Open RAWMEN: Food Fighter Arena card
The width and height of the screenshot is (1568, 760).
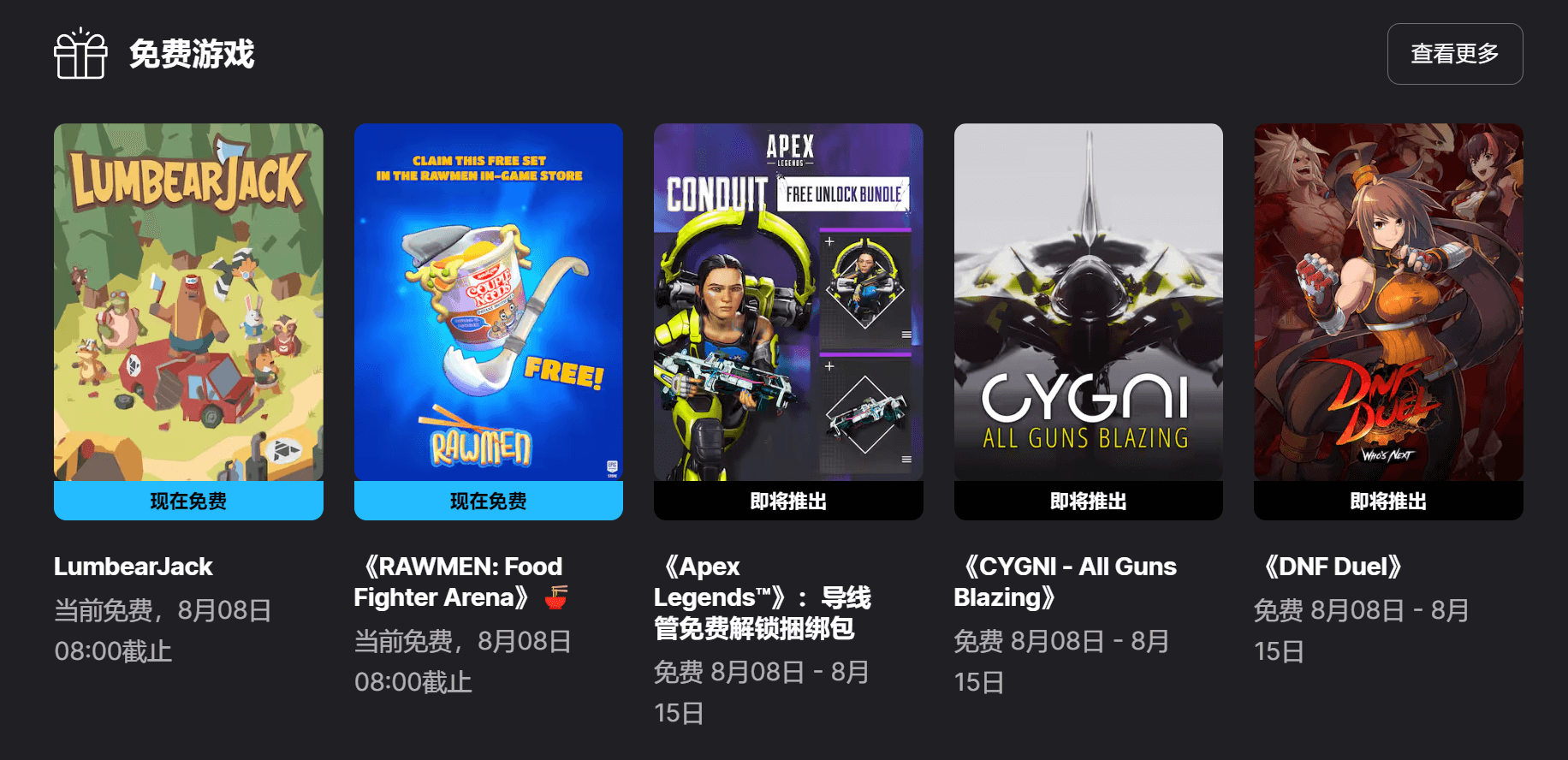pos(488,303)
